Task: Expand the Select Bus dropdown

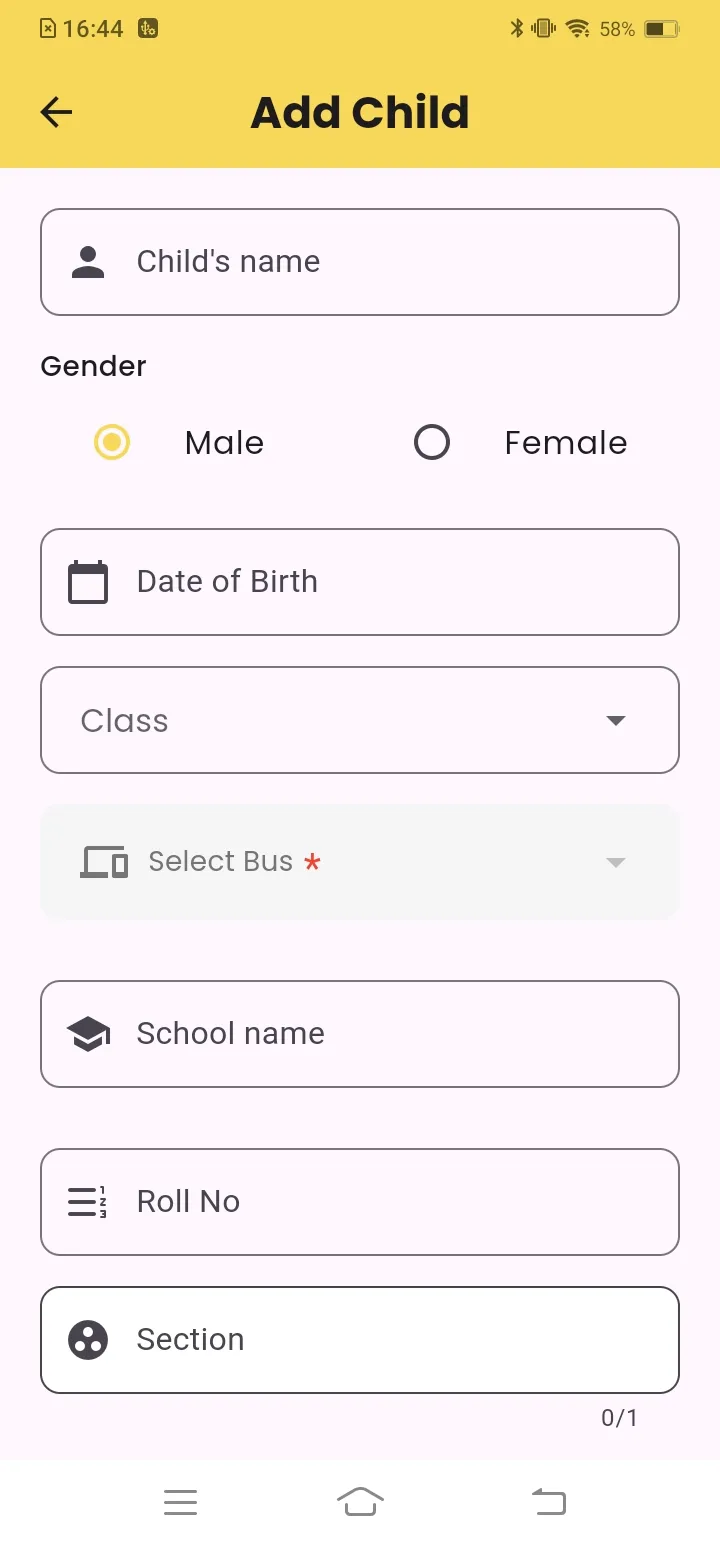Action: pyautogui.click(x=616, y=862)
